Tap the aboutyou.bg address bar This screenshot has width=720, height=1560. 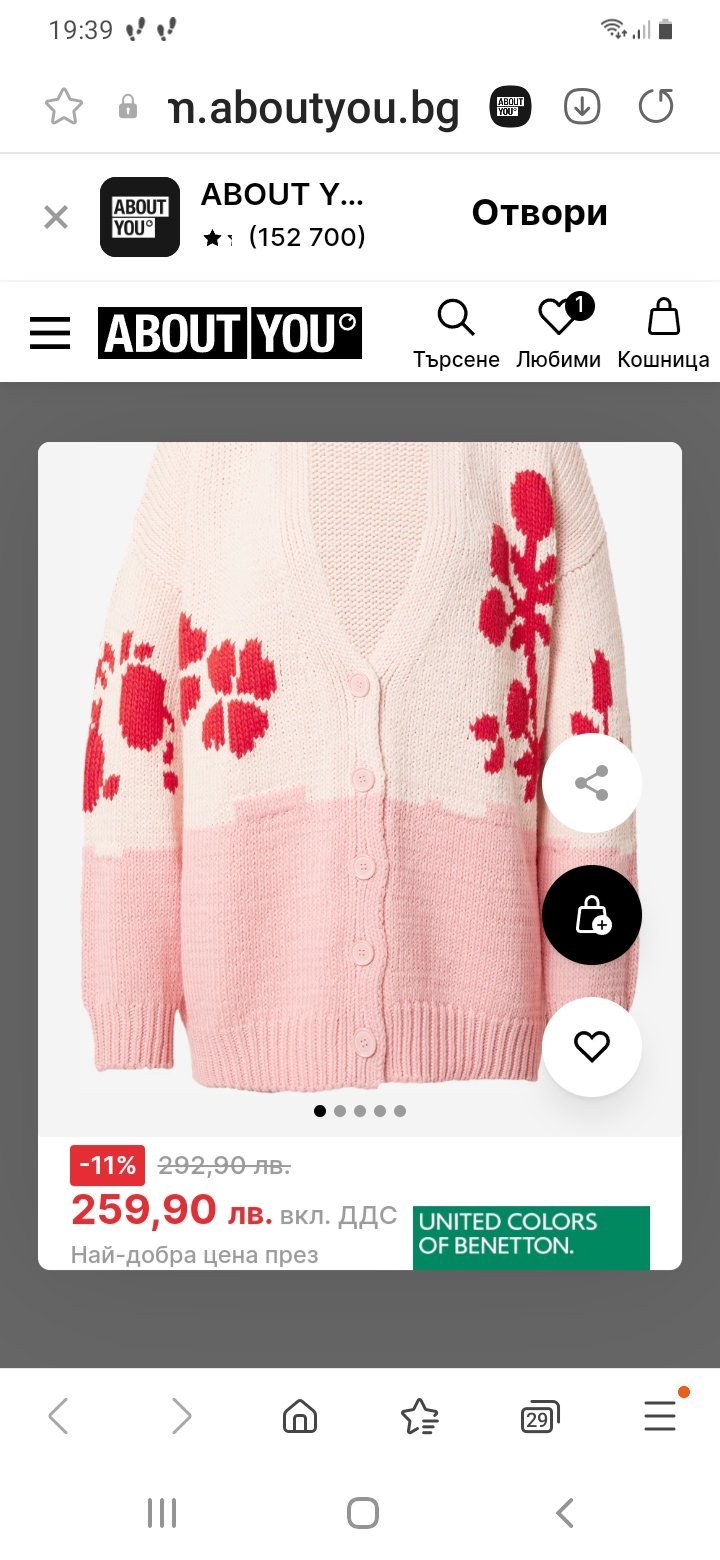pyautogui.click(x=313, y=108)
